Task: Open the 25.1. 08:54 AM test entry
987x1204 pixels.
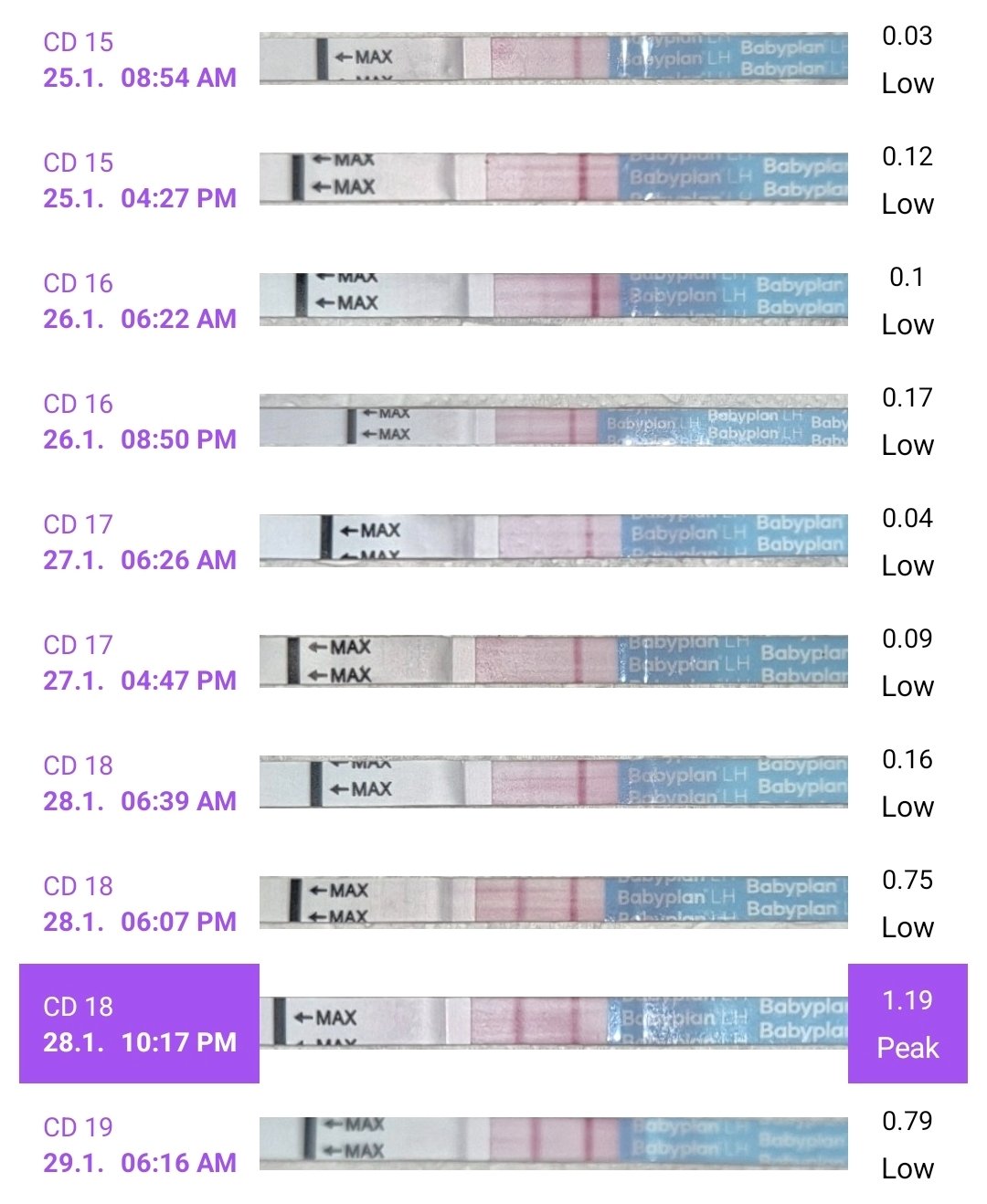Action: (x=140, y=60)
